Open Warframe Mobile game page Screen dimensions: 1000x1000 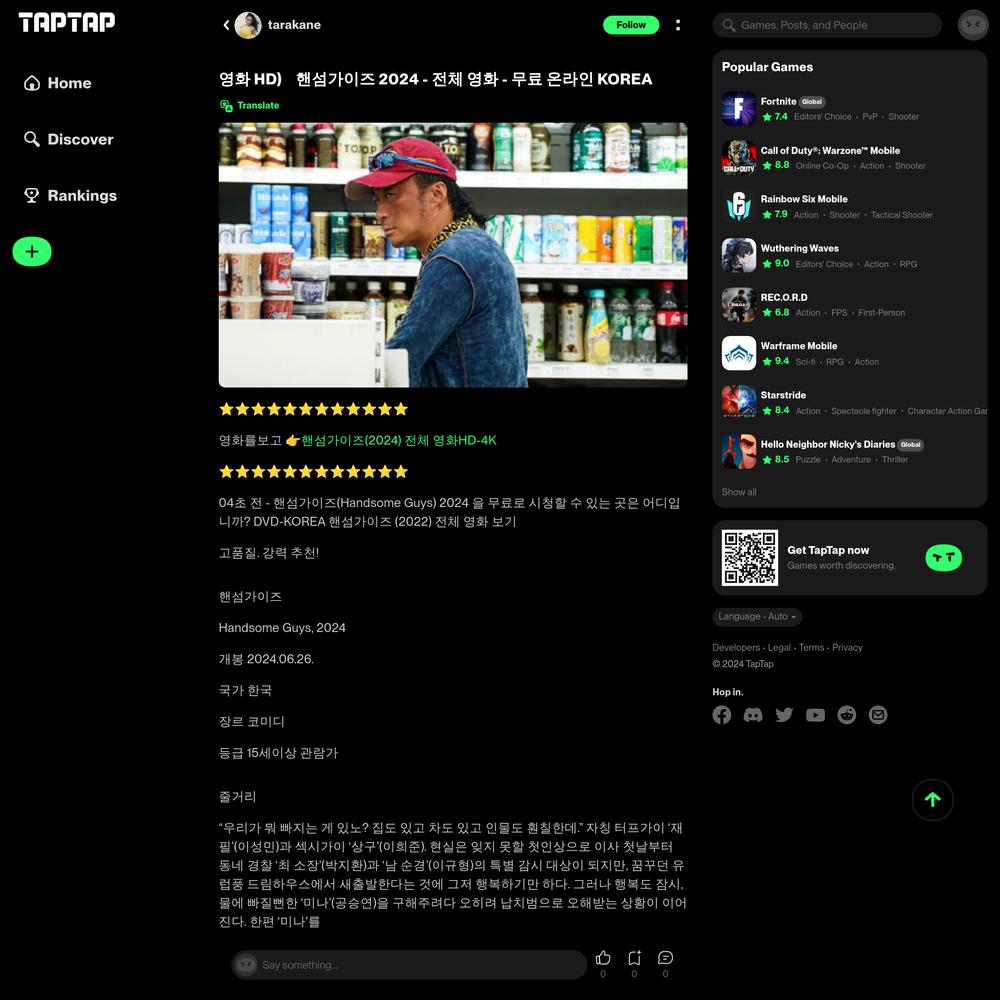(x=798, y=346)
